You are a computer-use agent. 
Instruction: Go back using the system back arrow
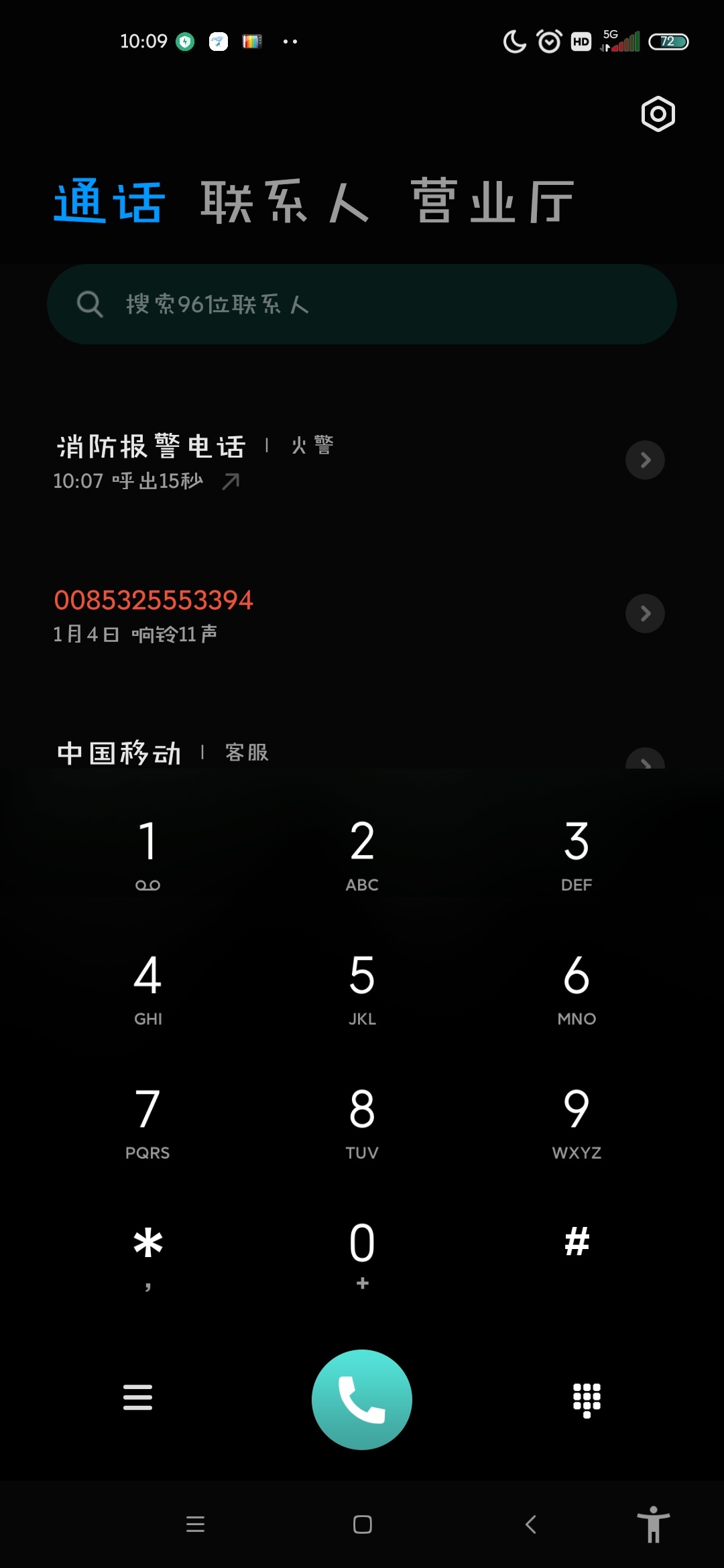[530, 1524]
